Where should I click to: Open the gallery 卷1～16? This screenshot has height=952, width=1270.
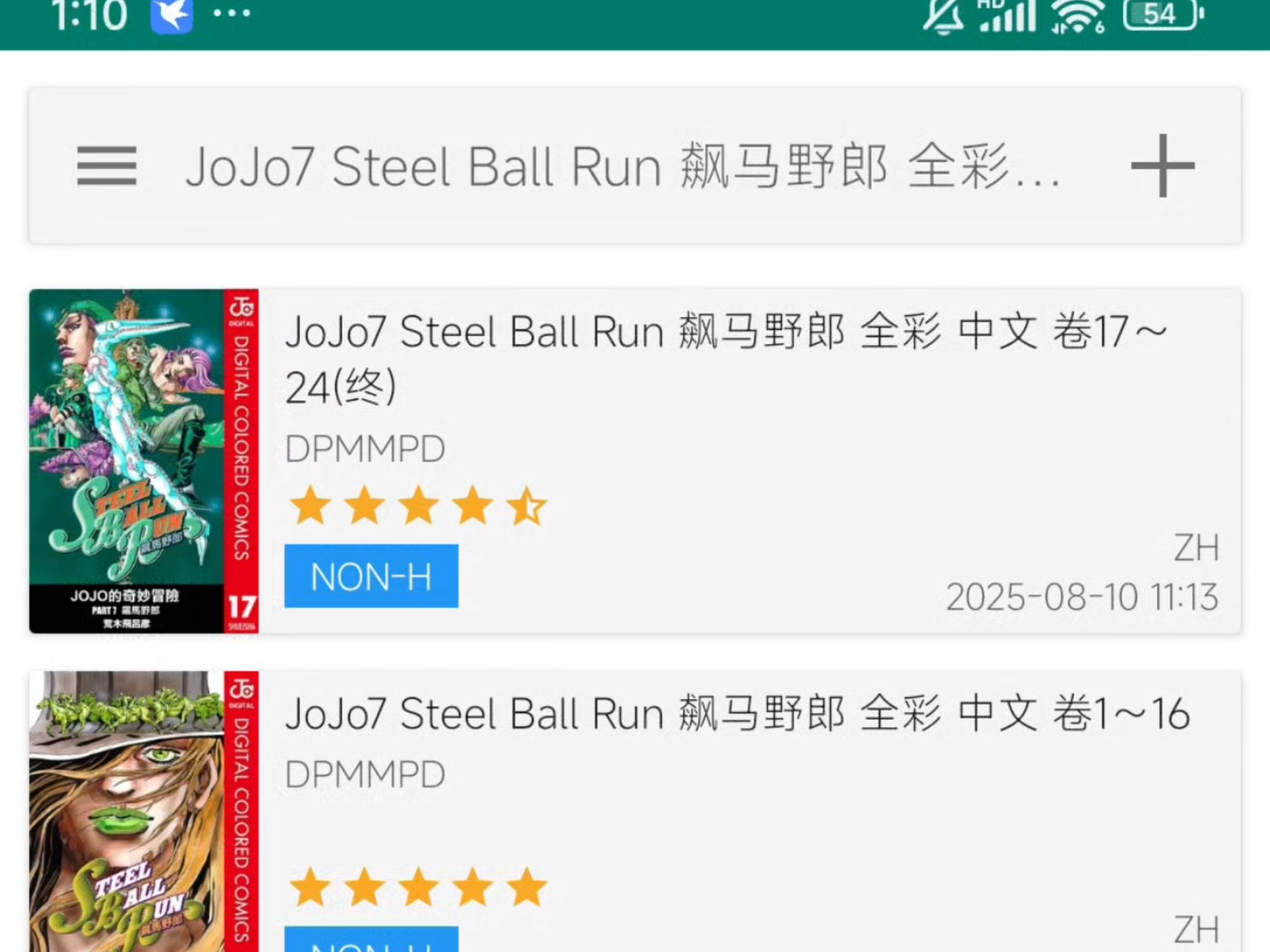[737, 715]
